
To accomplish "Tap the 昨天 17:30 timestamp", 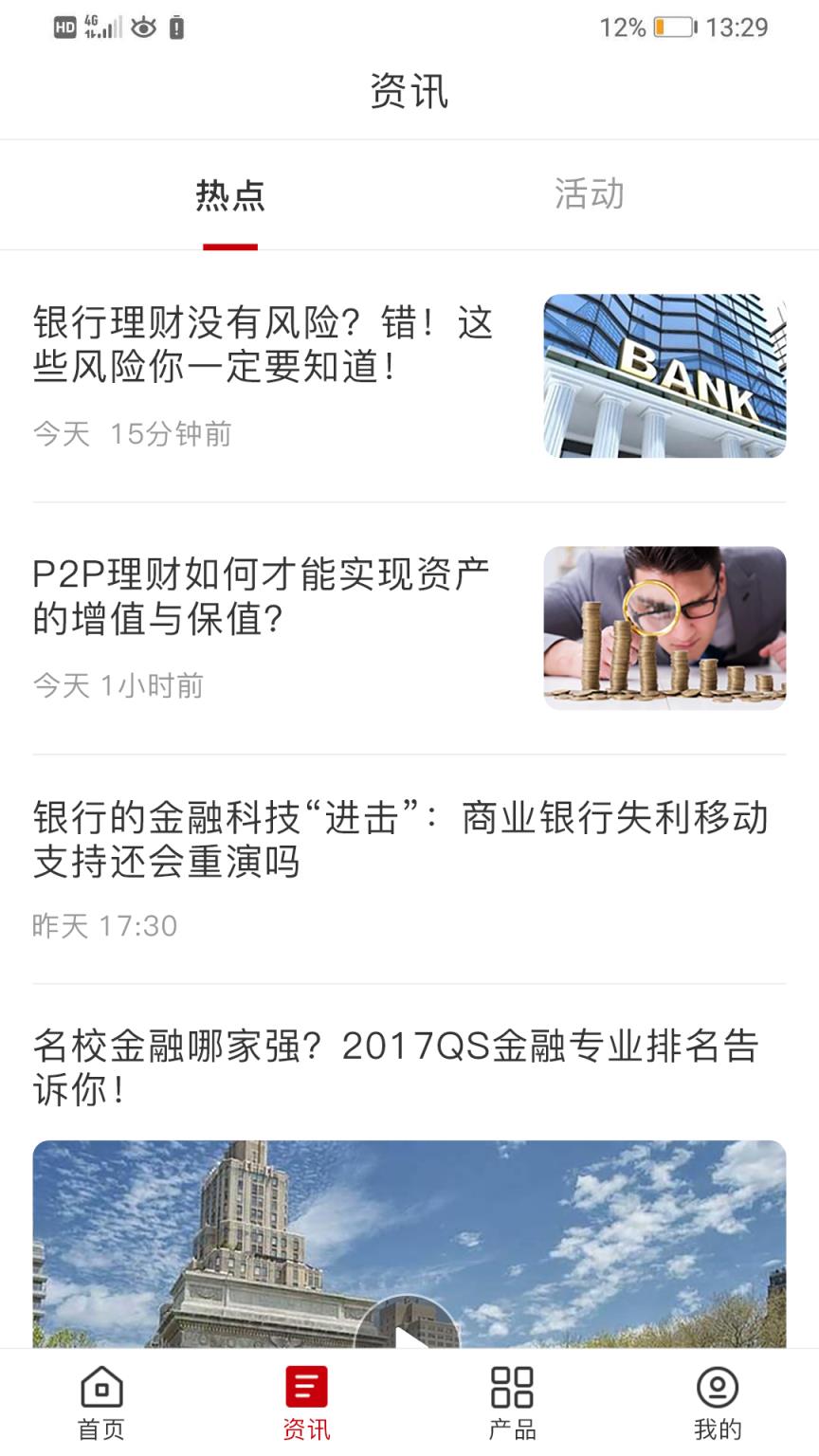I will [x=104, y=927].
